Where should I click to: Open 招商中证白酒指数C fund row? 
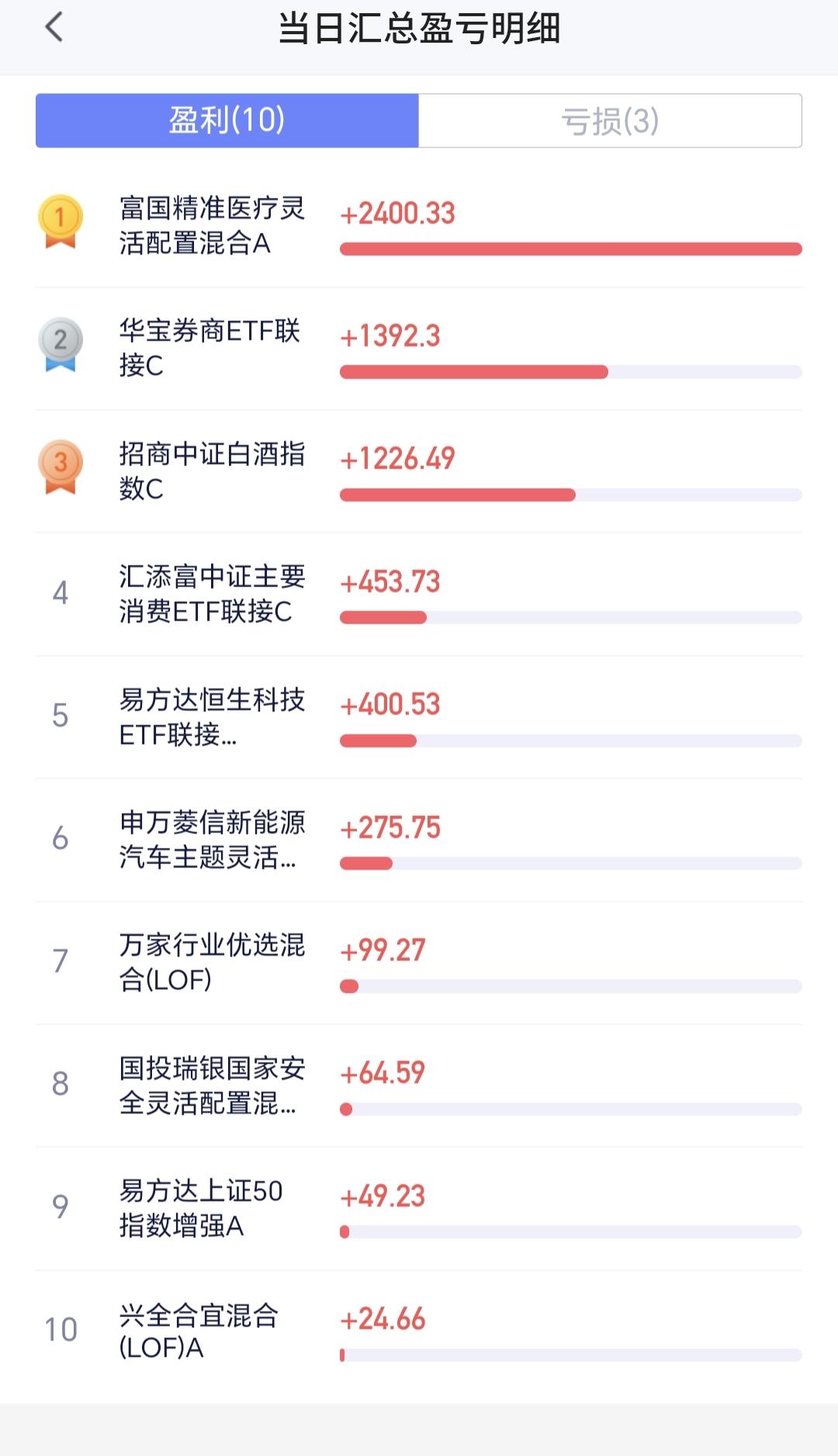[419, 472]
